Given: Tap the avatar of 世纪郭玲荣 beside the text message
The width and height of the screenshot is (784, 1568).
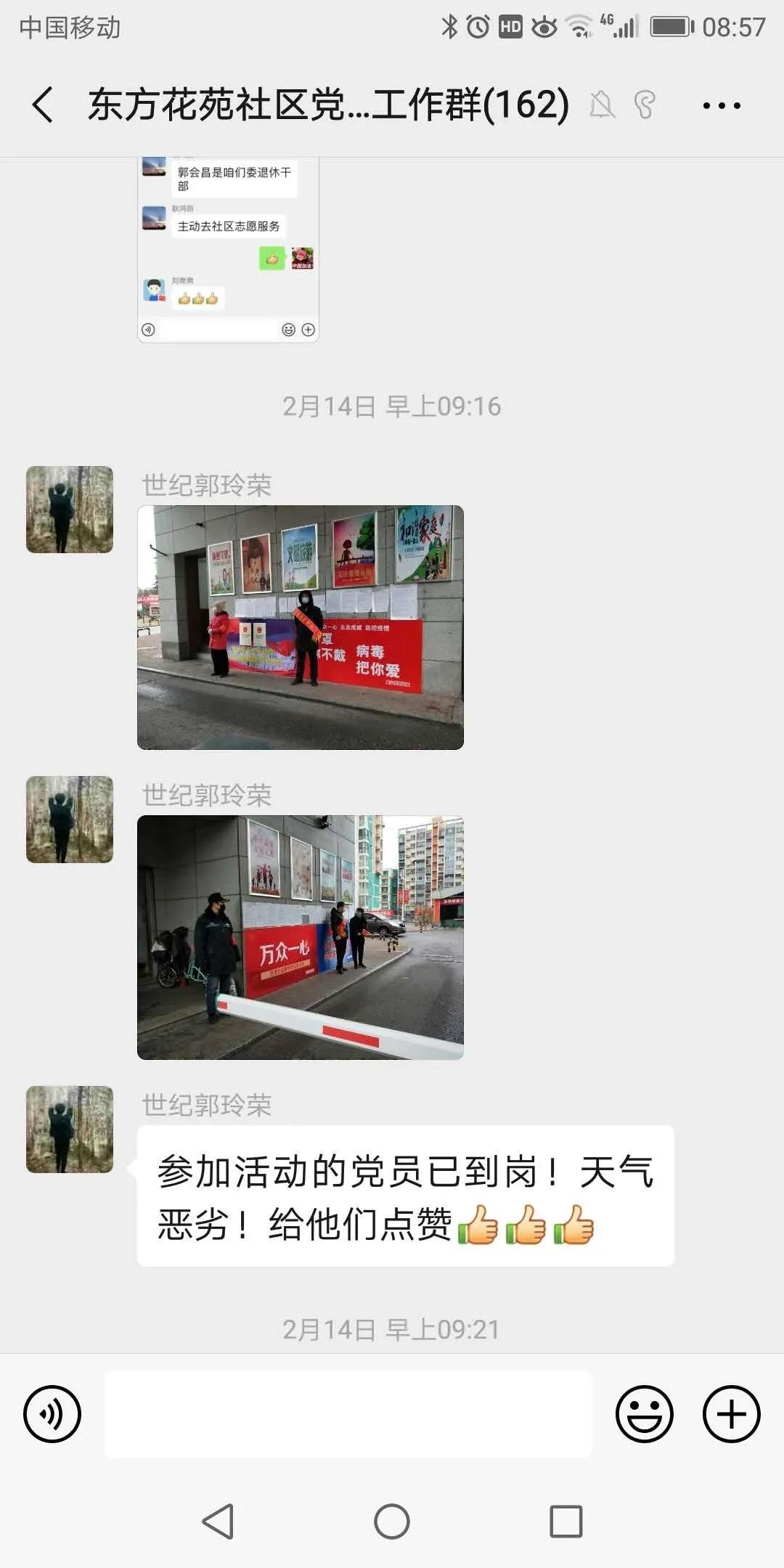Looking at the screenshot, I should 70,1129.
